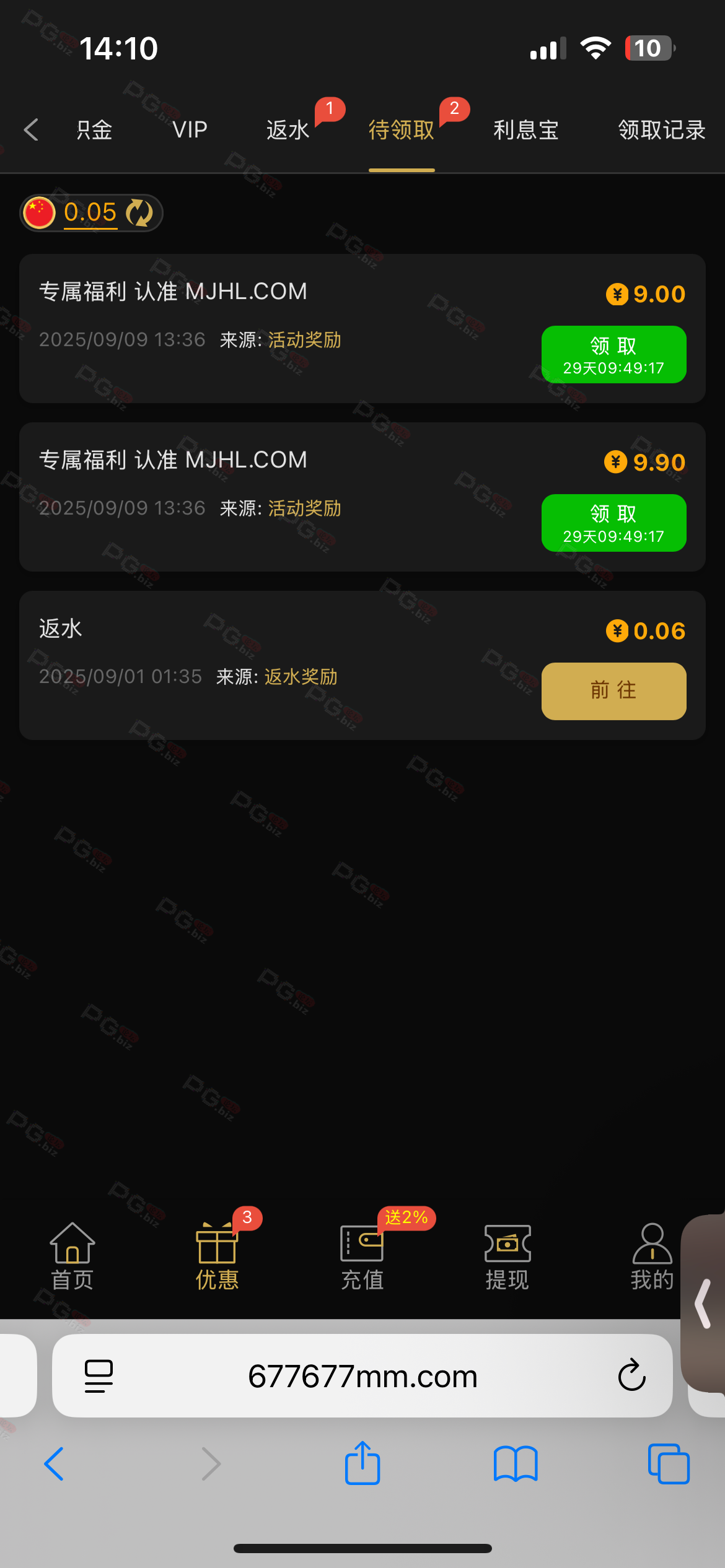Open the 提现 withdrawal tab

(507, 1256)
